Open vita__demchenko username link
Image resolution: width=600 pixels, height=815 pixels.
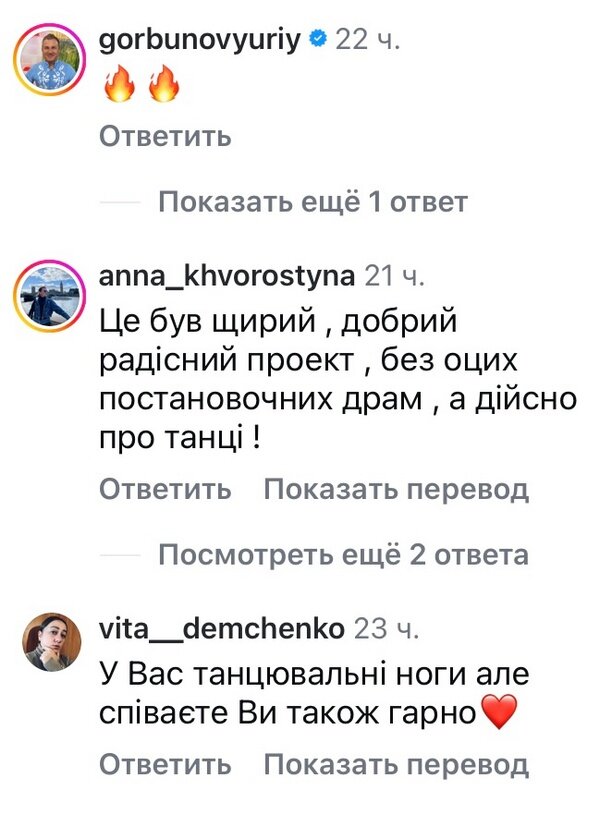click(x=222, y=628)
